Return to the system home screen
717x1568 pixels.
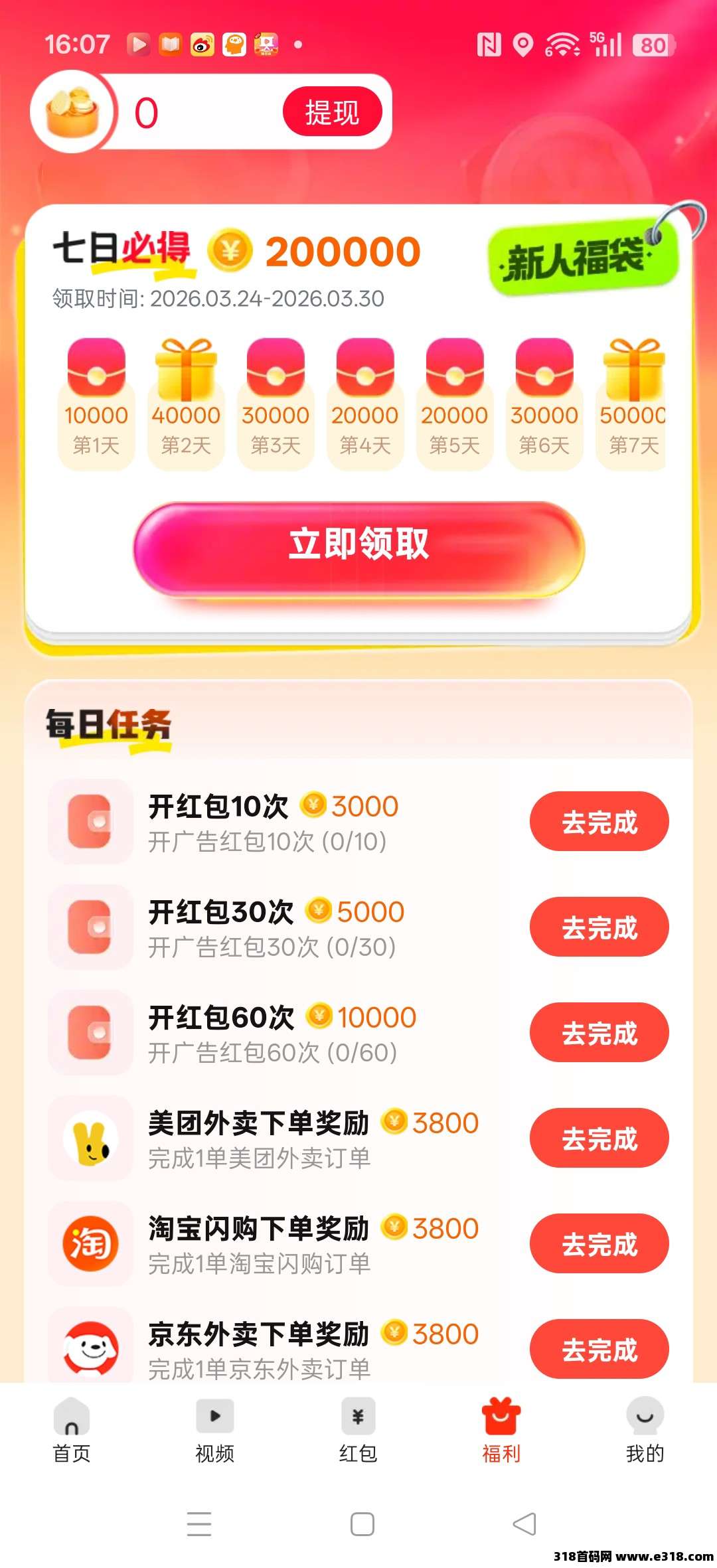coord(362,1524)
